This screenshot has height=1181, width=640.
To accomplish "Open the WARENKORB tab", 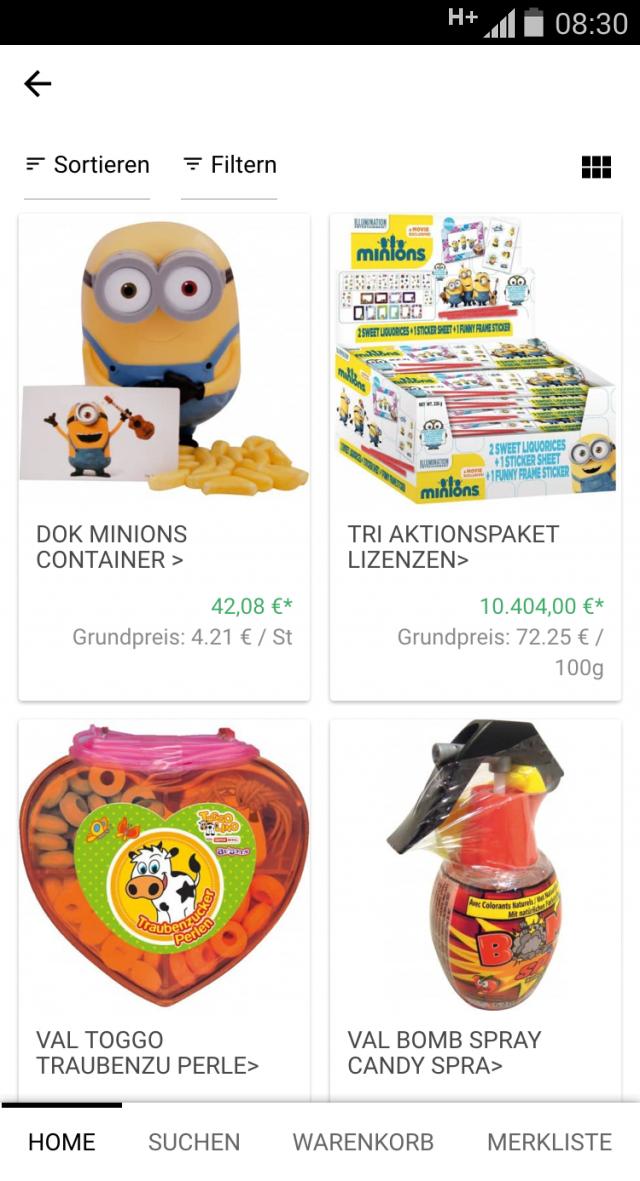I will (x=363, y=1142).
